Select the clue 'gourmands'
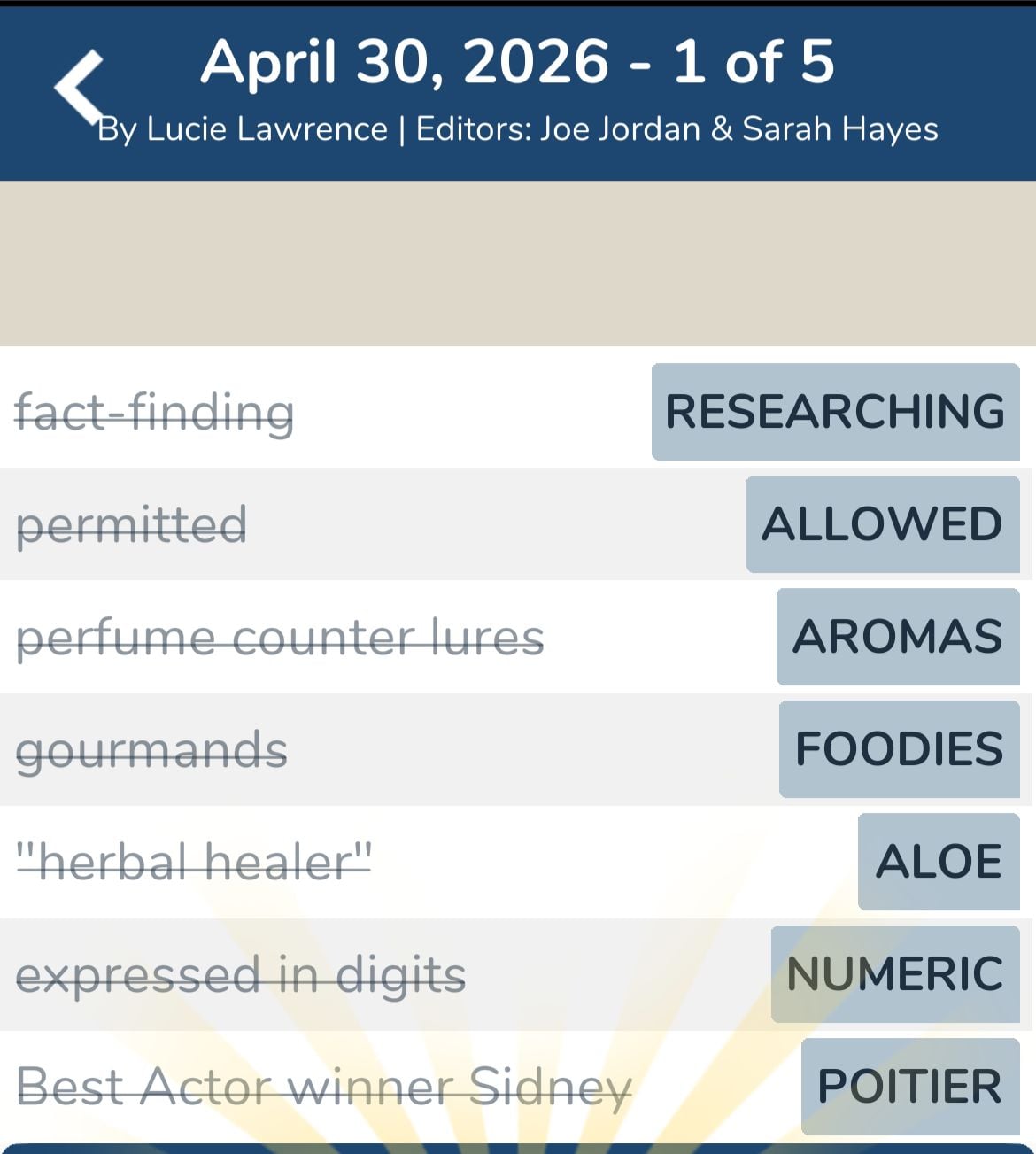Image resolution: width=1036 pixels, height=1154 pixels. [152, 748]
